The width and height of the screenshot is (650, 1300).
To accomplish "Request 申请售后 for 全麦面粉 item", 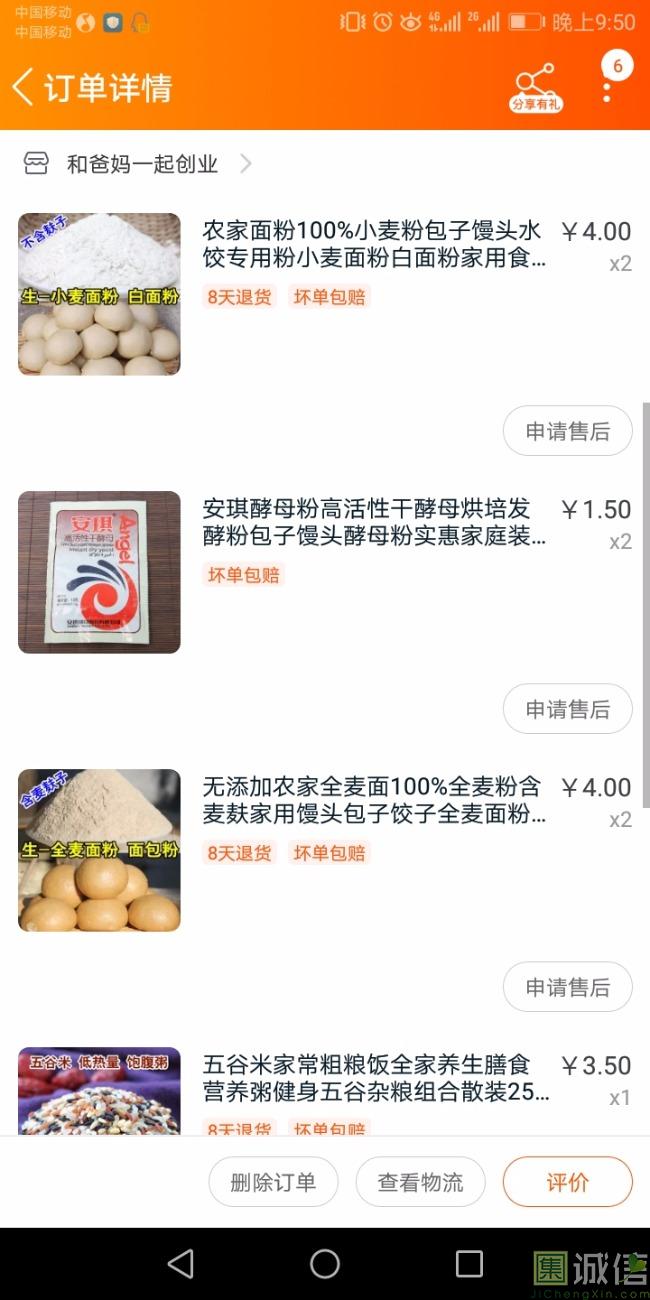I will tap(567, 988).
